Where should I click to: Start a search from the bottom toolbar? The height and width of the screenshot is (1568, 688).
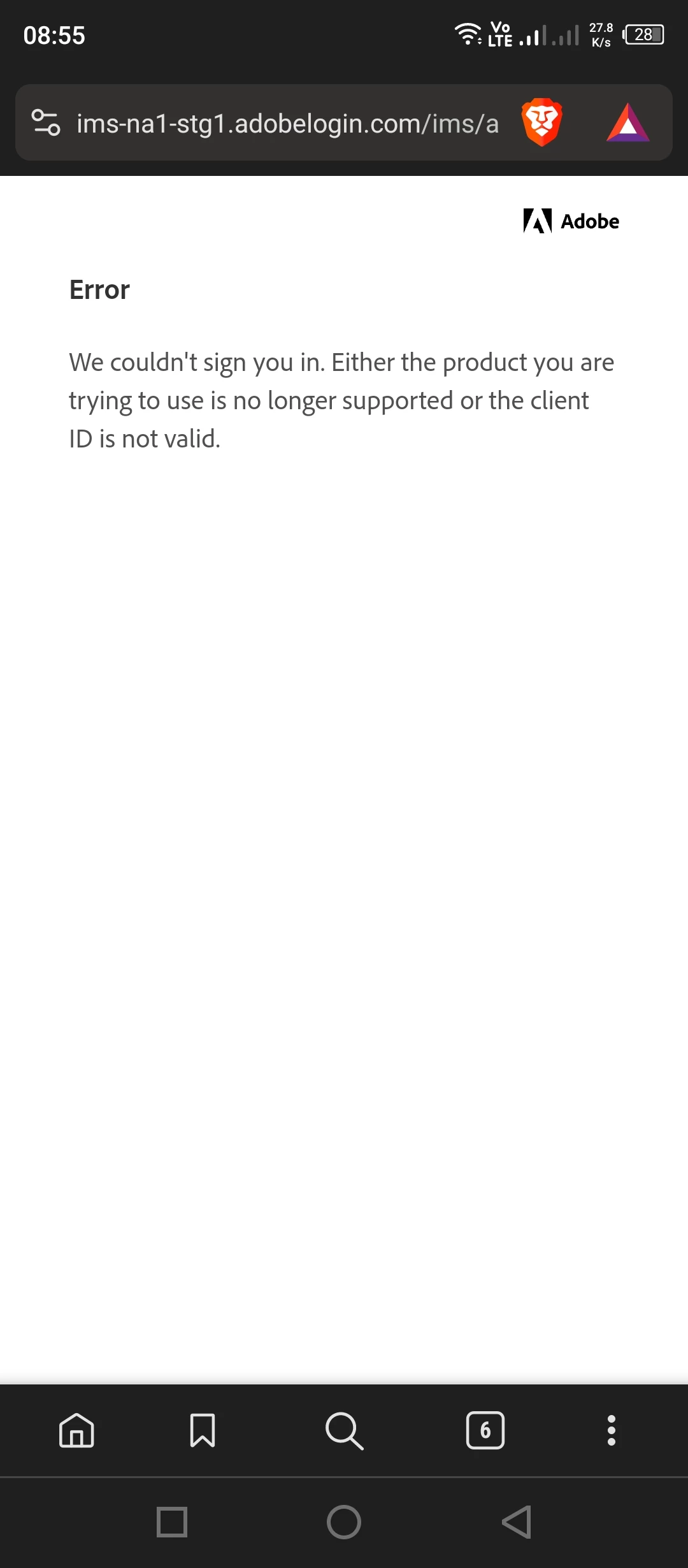344,1430
